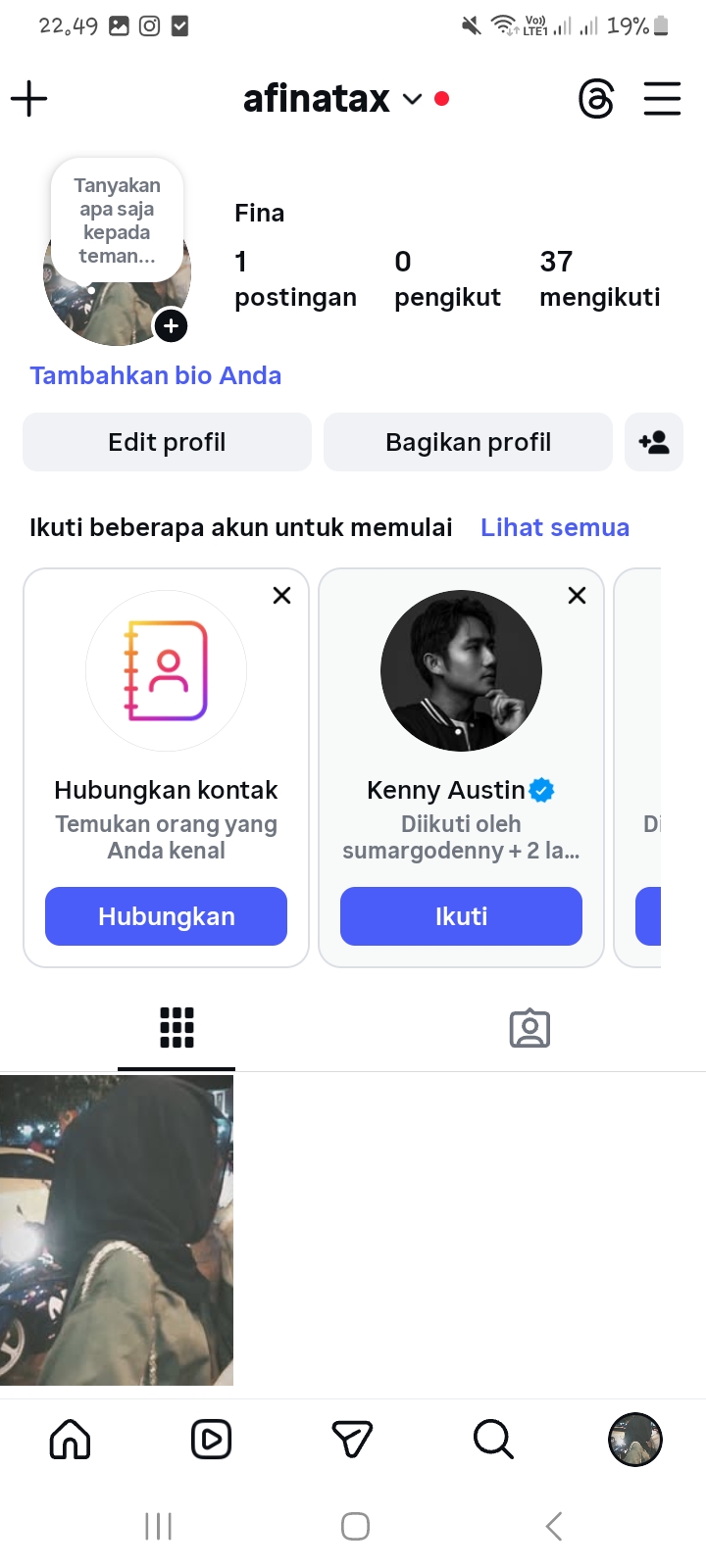Tap the plus icon to create new content
Viewport: 706px width, 1568px height.
(29, 99)
